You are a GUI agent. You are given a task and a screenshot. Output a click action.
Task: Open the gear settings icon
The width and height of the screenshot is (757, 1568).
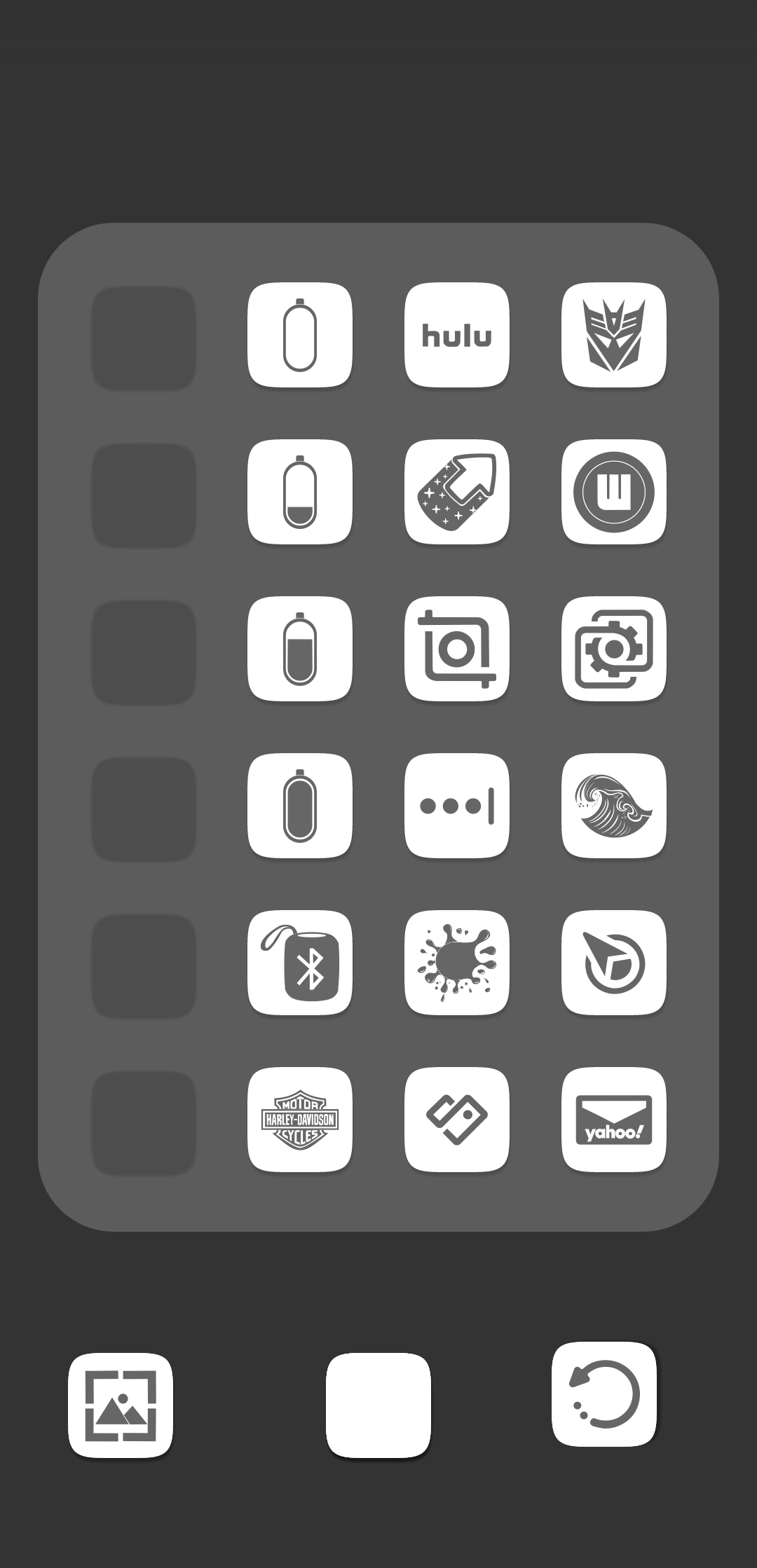pos(614,649)
